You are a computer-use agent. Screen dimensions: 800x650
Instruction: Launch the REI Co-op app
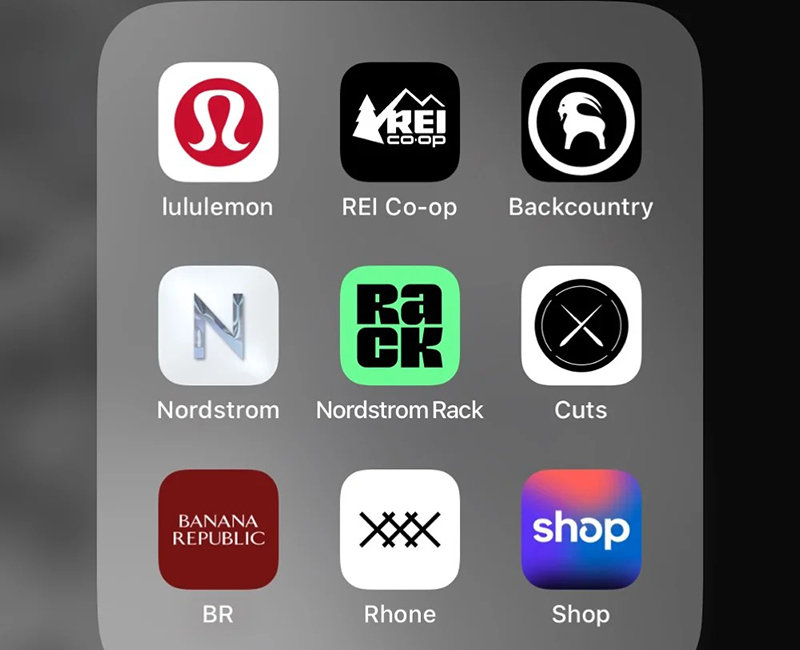click(x=400, y=122)
